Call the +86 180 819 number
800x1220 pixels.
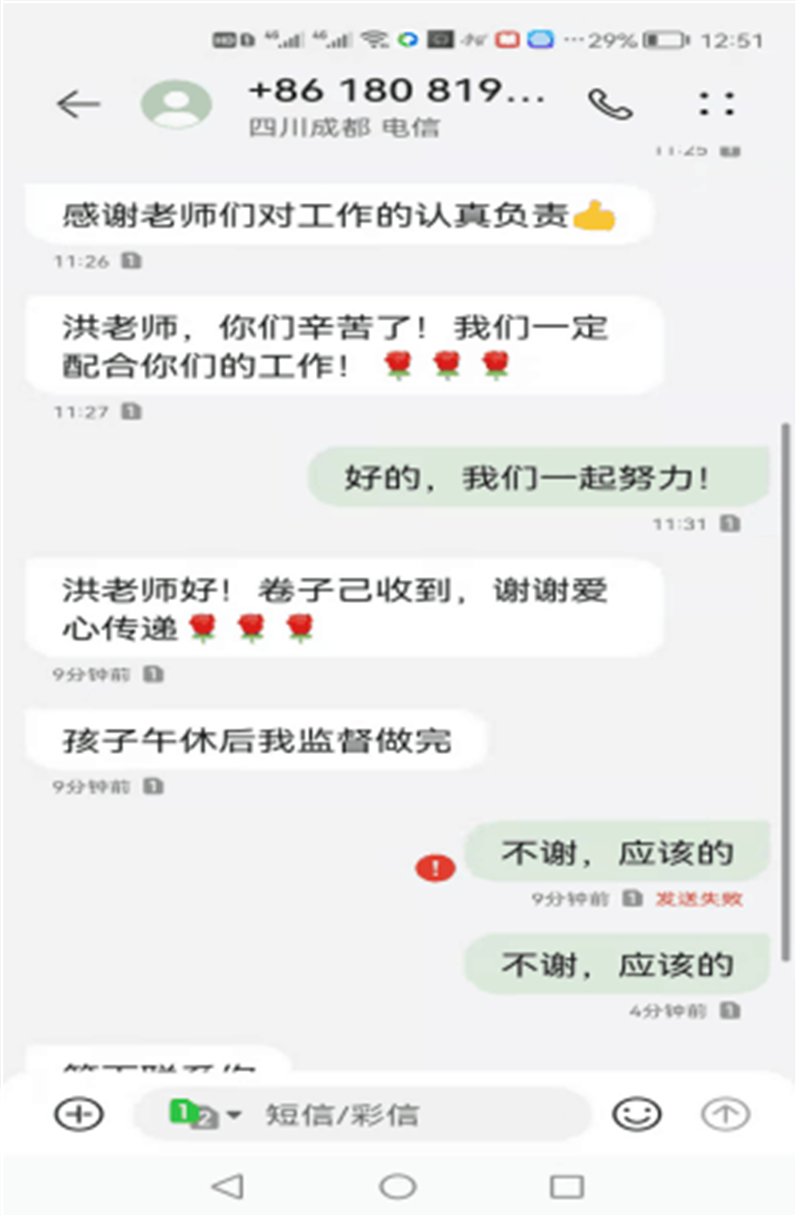coord(609,104)
